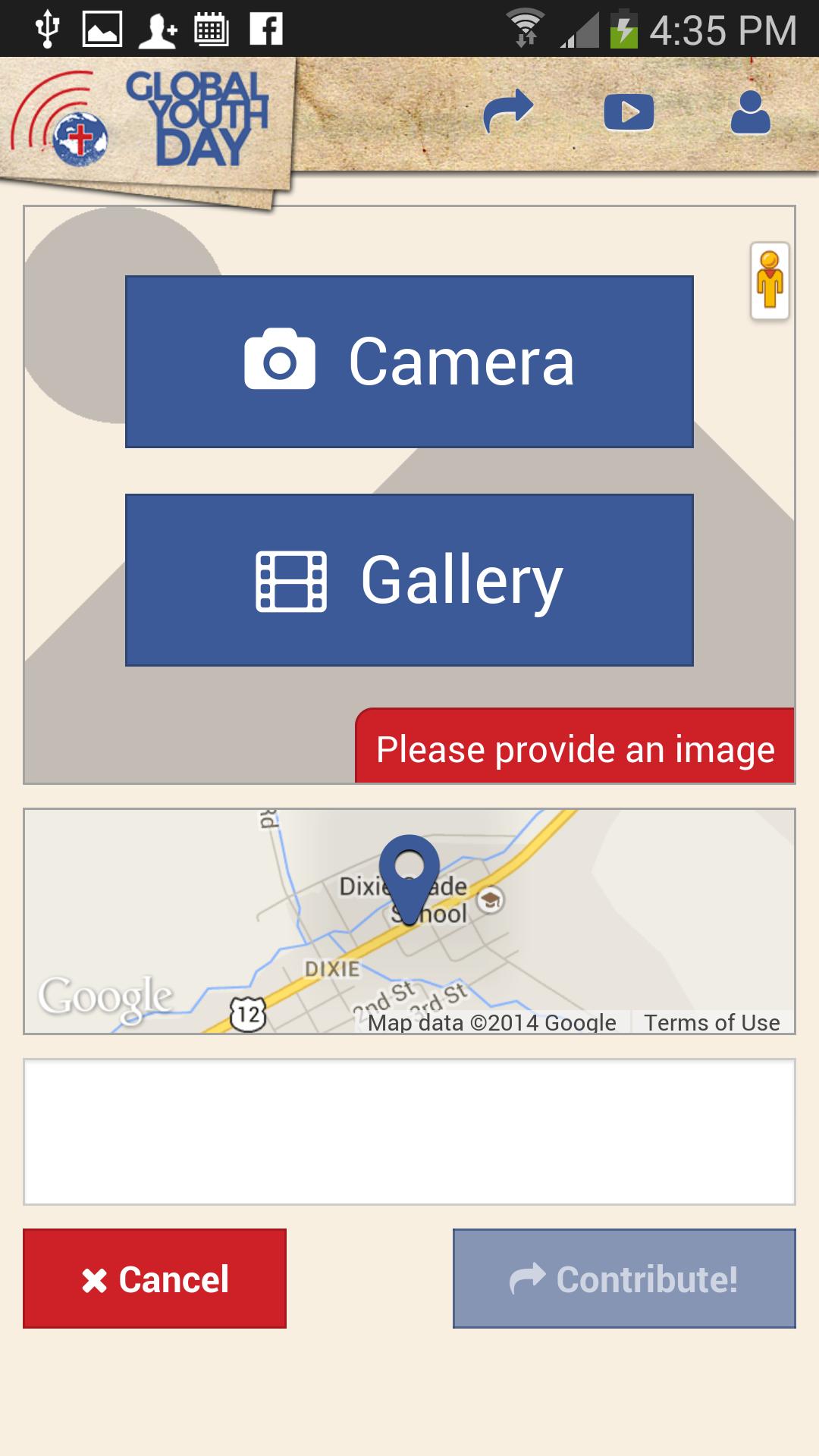Cancel this contribution
The height and width of the screenshot is (1456, 819).
click(x=155, y=1279)
